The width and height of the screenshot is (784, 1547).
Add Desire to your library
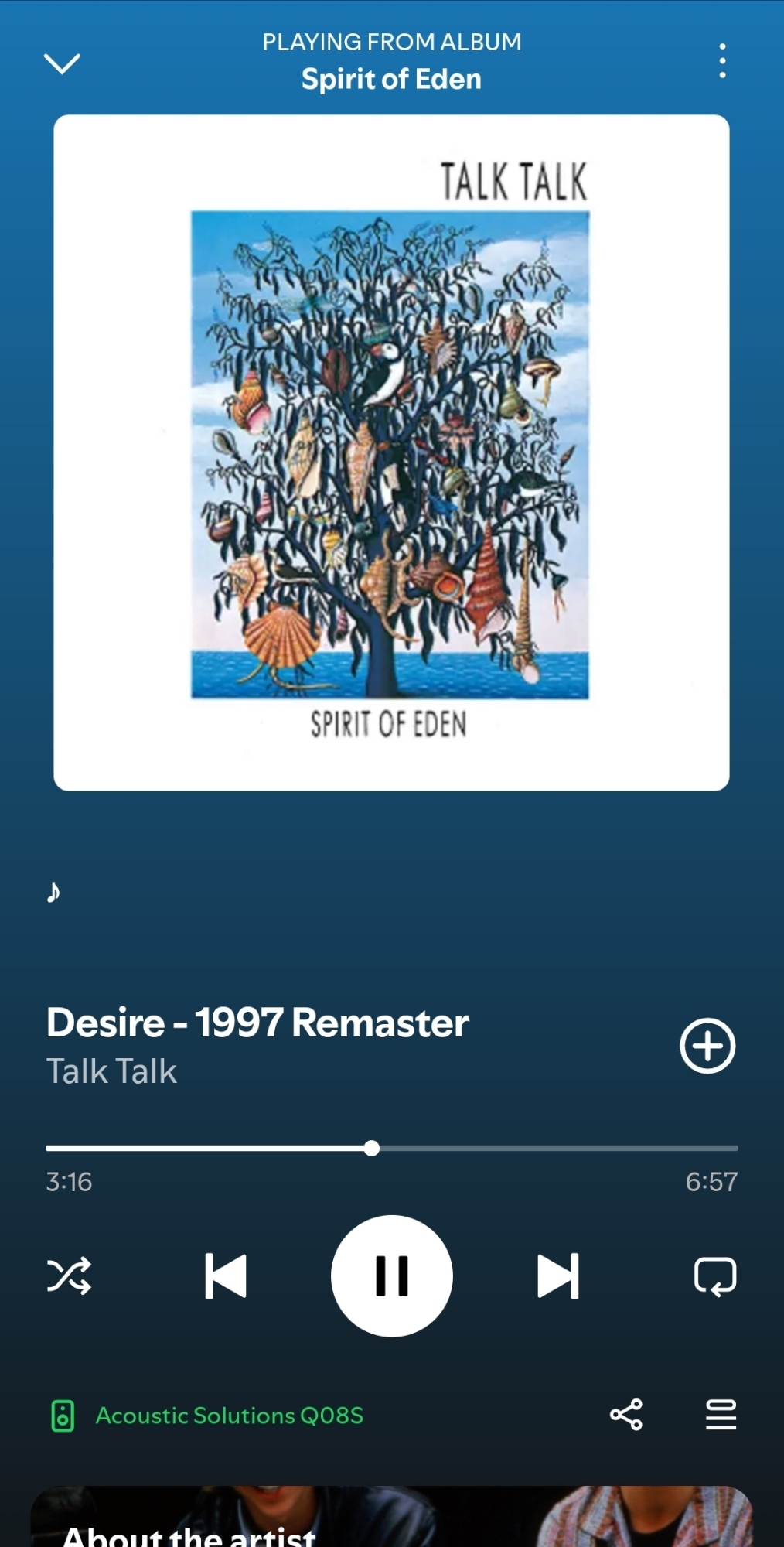(707, 1046)
